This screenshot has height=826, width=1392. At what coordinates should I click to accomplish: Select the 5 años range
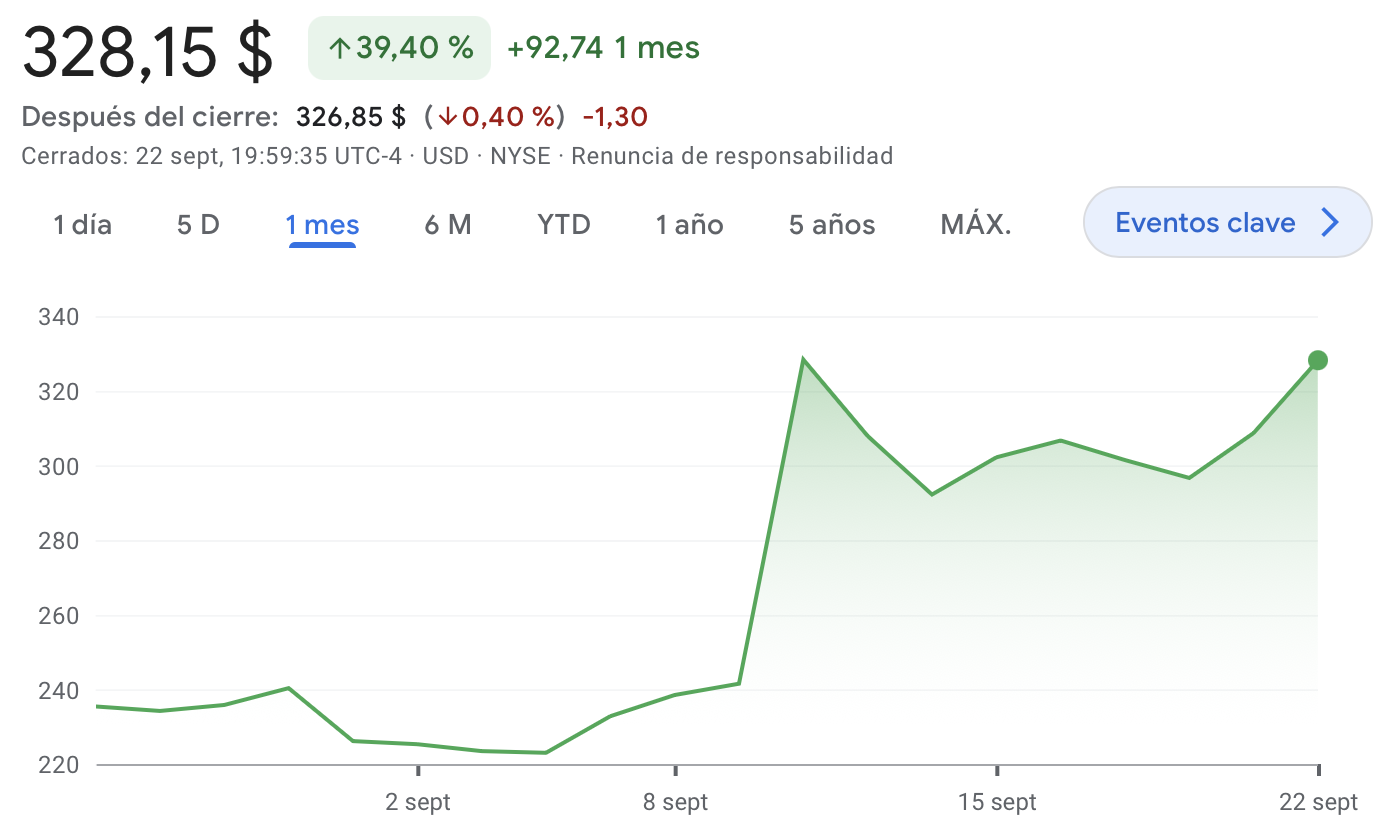click(x=832, y=224)
